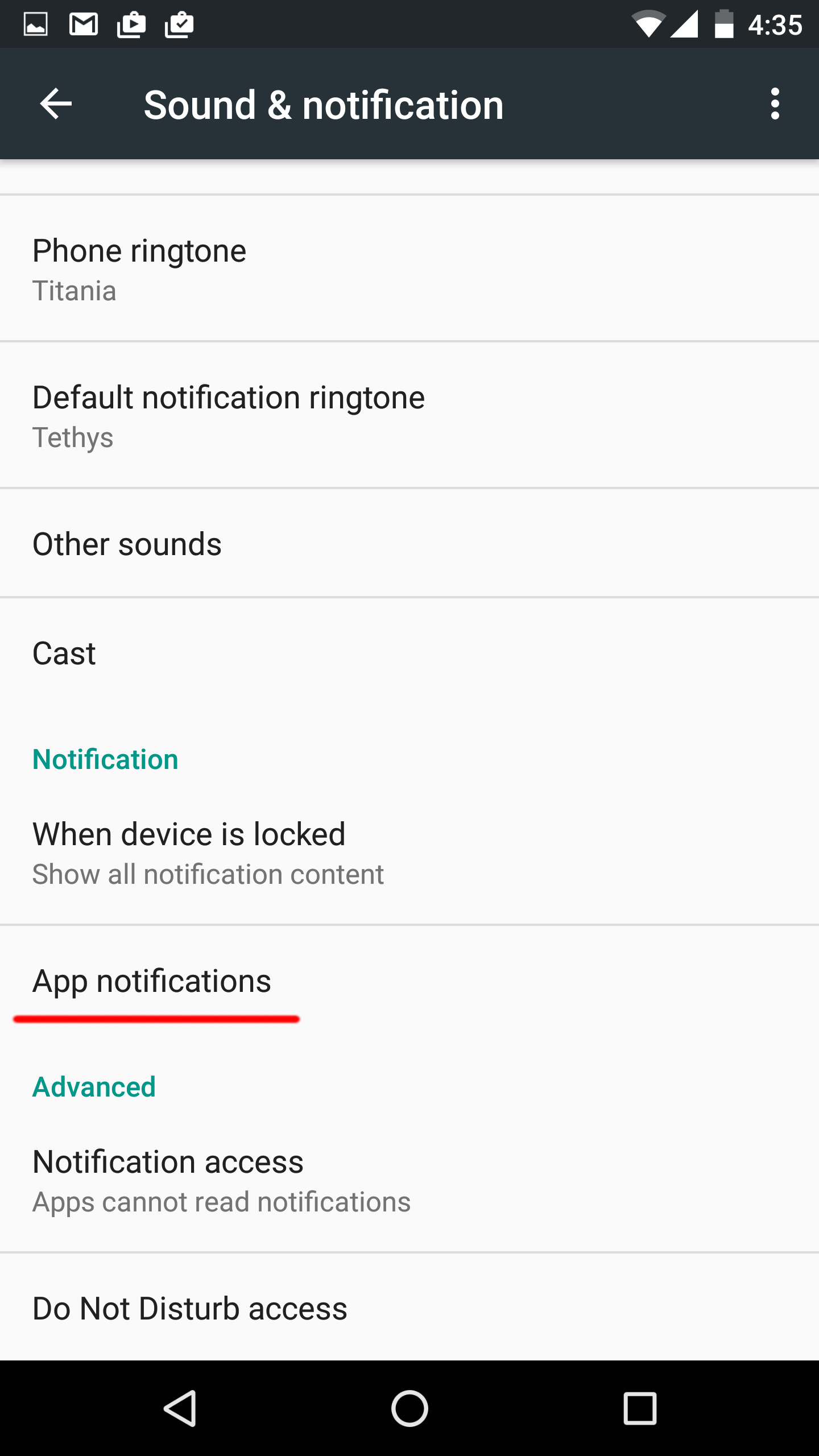Image resolution: width=819 pixels, height=1456 pixels.
Task: Open Notification access
Action: pos(409,1180)
